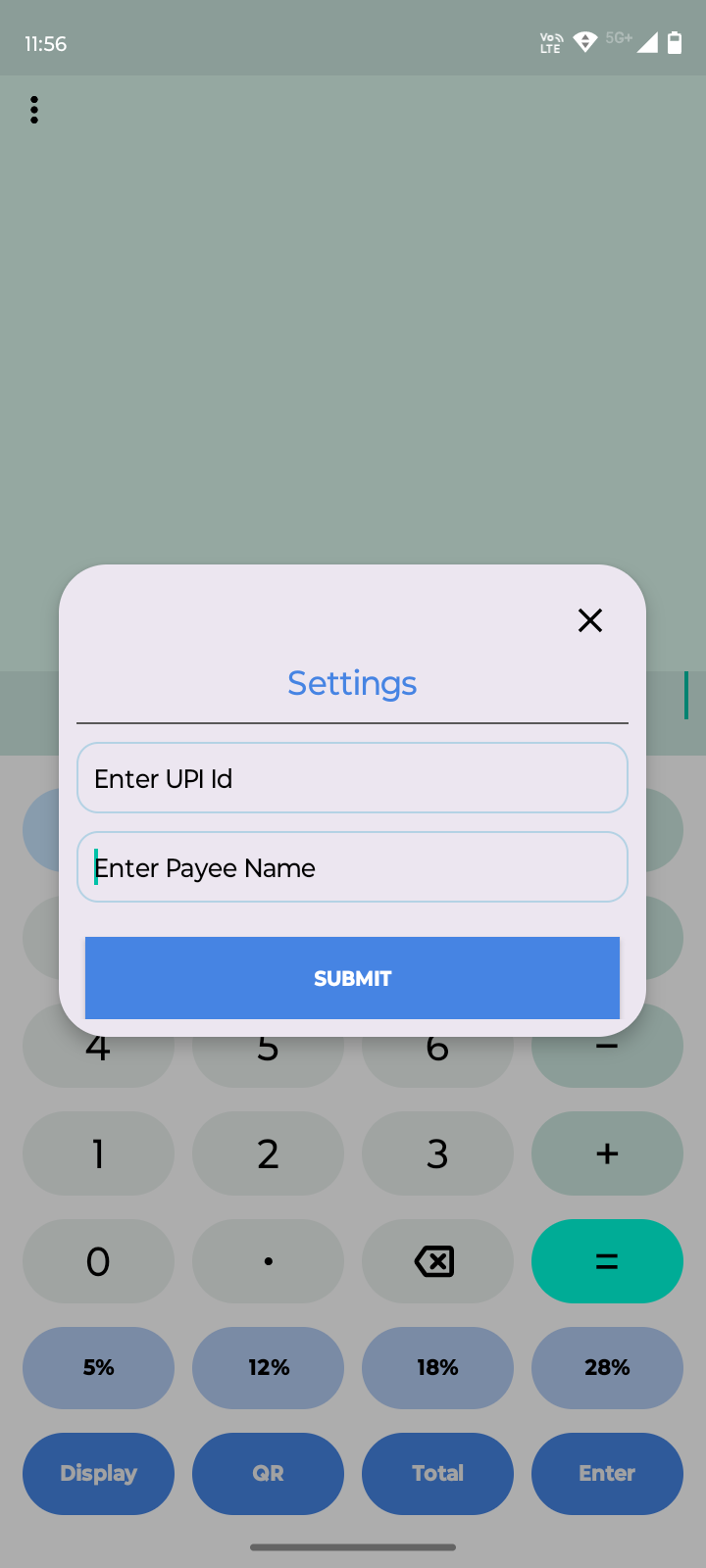Tap the Display button
Viewport: 706px width, 1568px height.
98,1473
